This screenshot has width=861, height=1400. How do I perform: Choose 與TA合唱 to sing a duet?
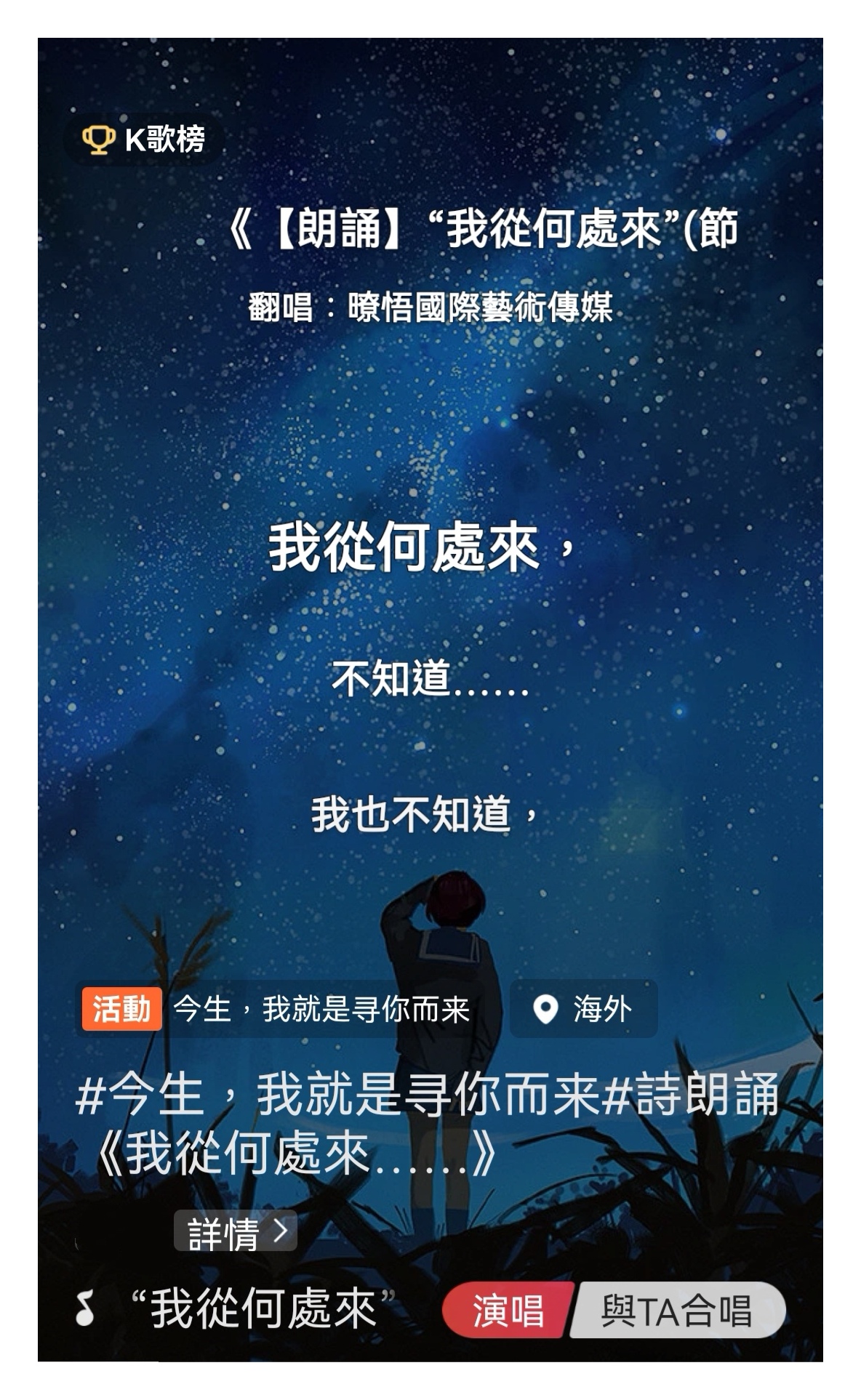(x=676, y=1311)
